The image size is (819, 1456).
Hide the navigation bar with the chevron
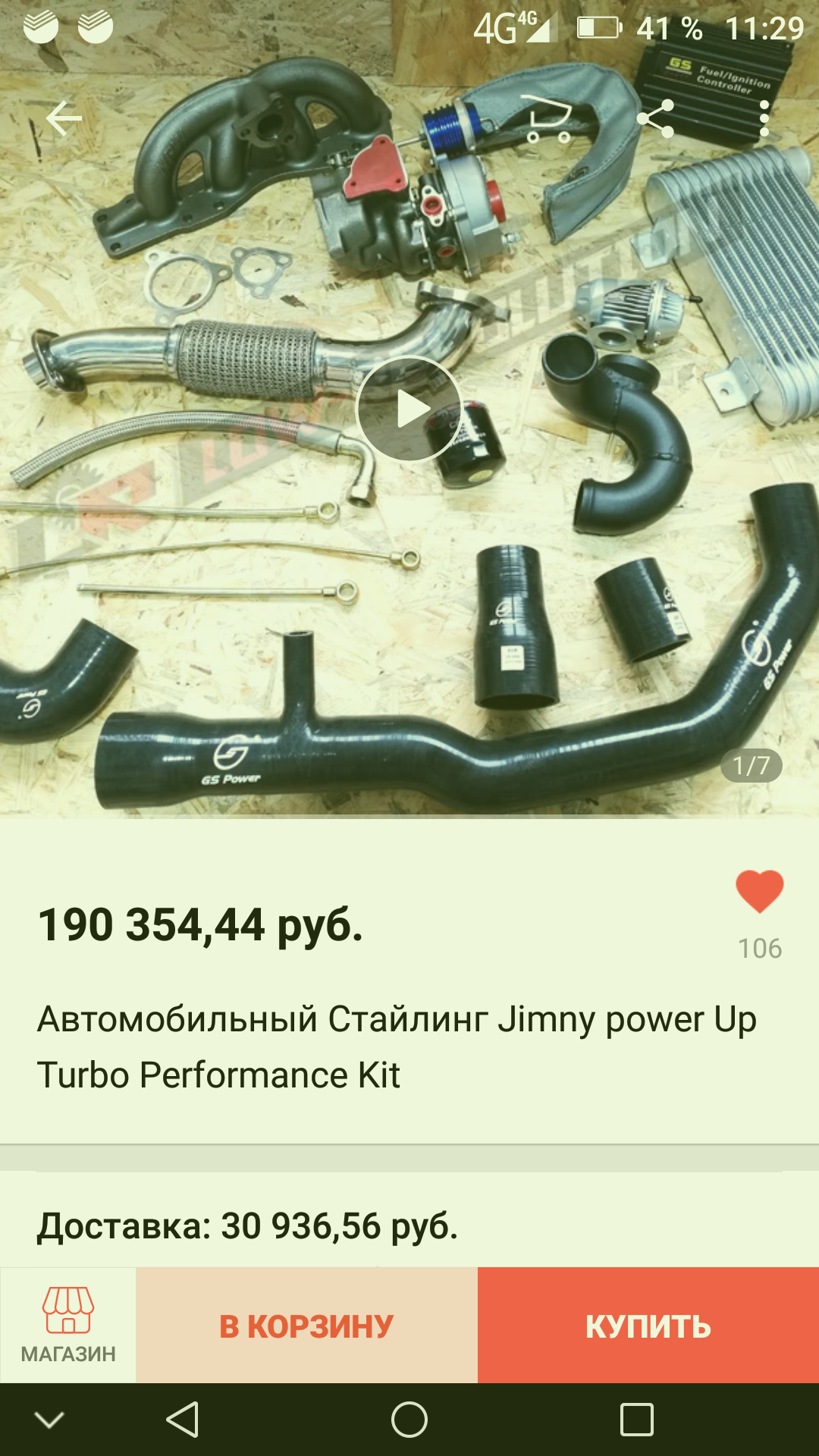click(49, 1420)
